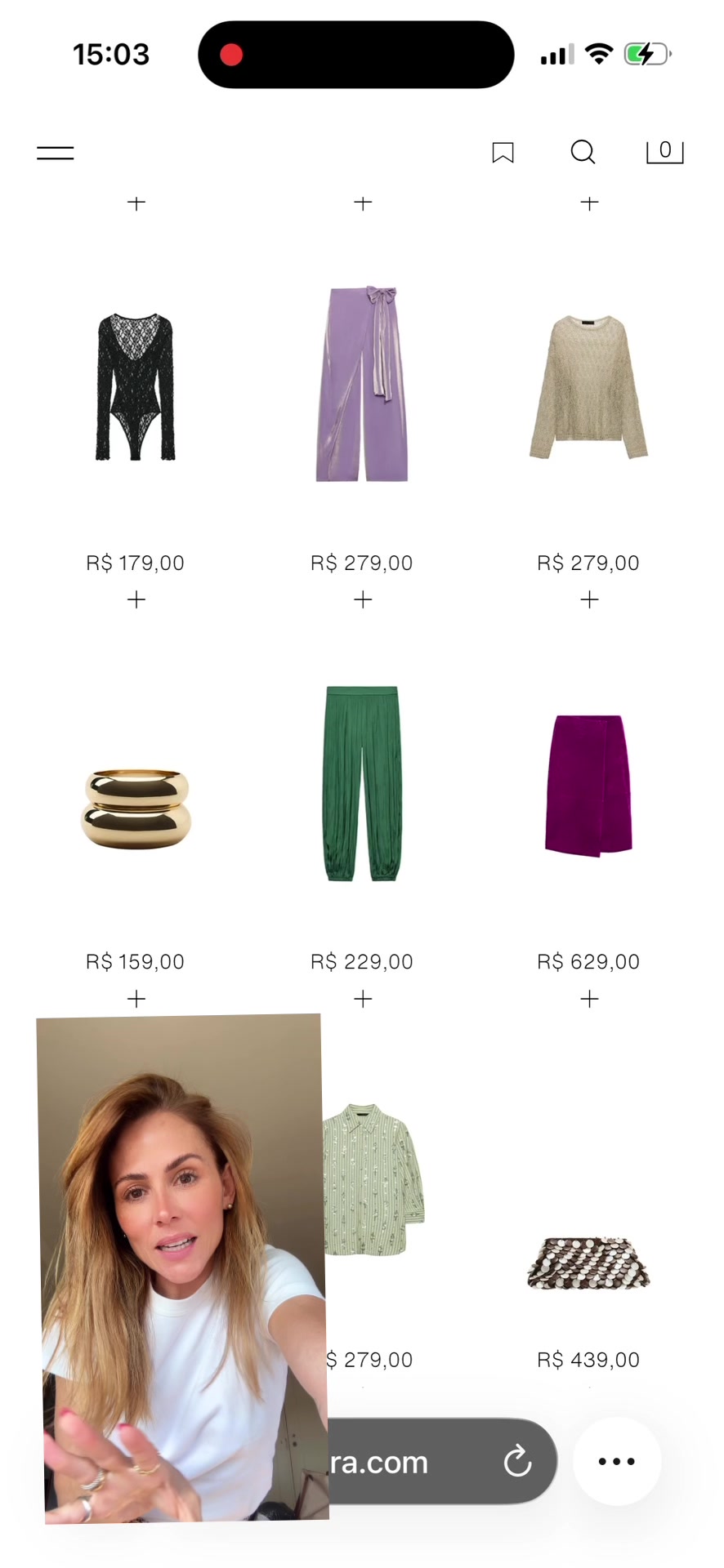Open the shopping bag

click(x=664, y=151)
